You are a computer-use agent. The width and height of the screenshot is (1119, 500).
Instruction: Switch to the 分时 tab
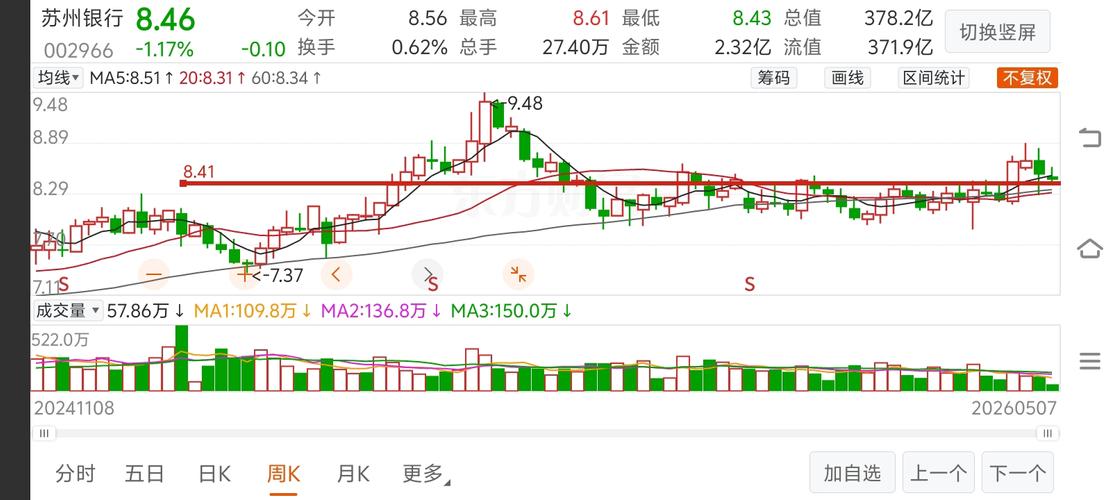(75, 474)
